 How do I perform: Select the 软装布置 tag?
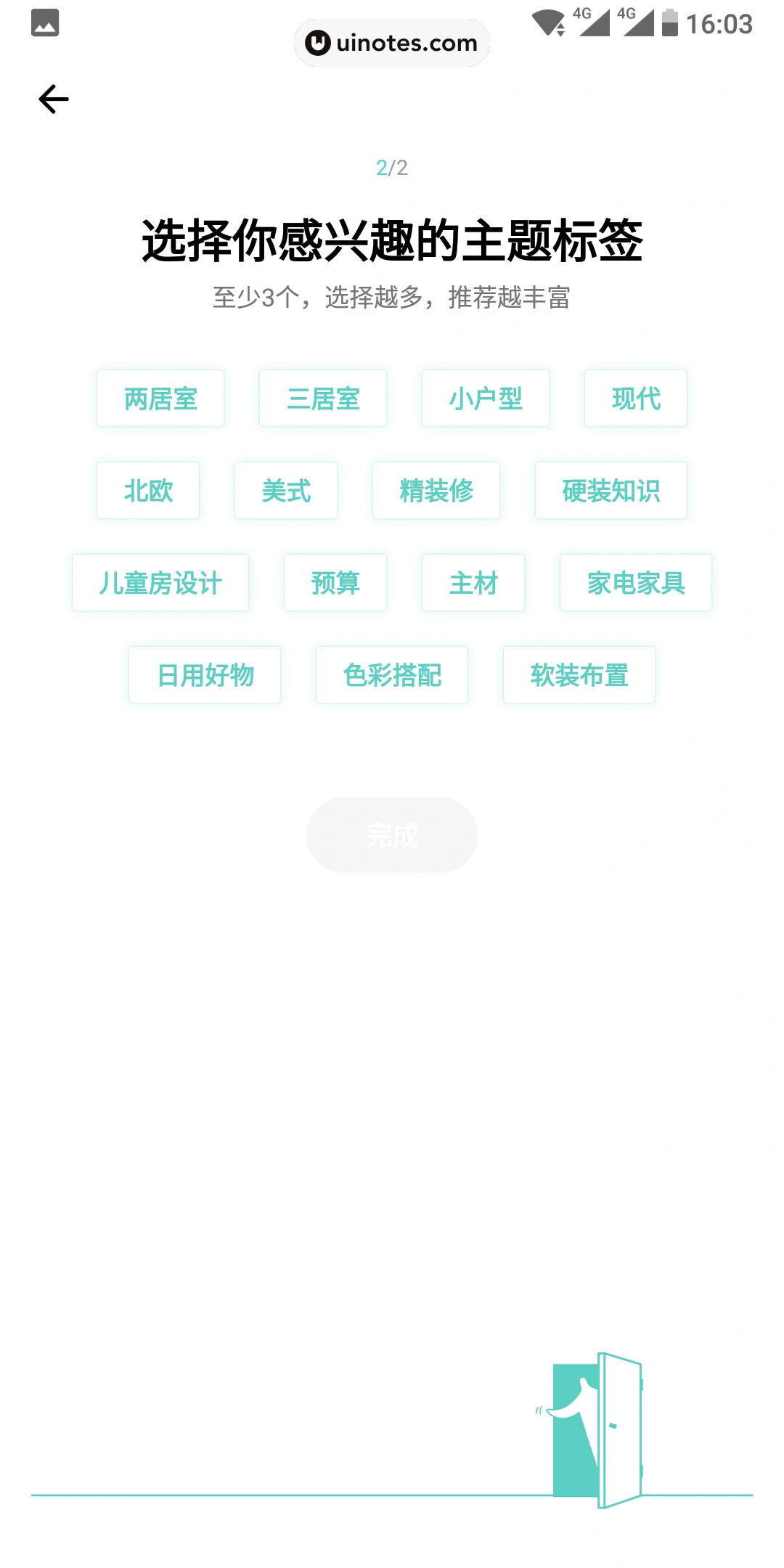(x=579, y=674)
